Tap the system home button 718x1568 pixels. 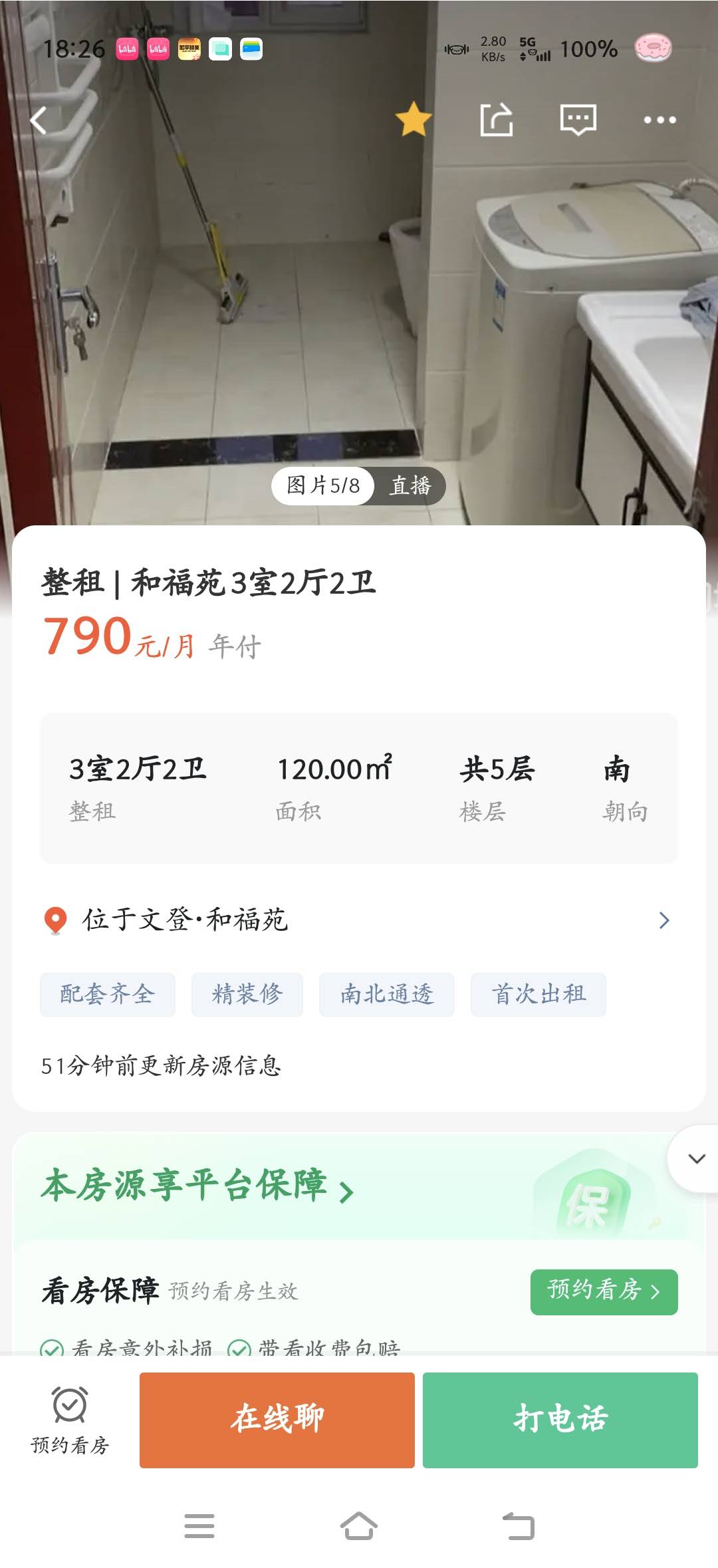pos(359,1525)
